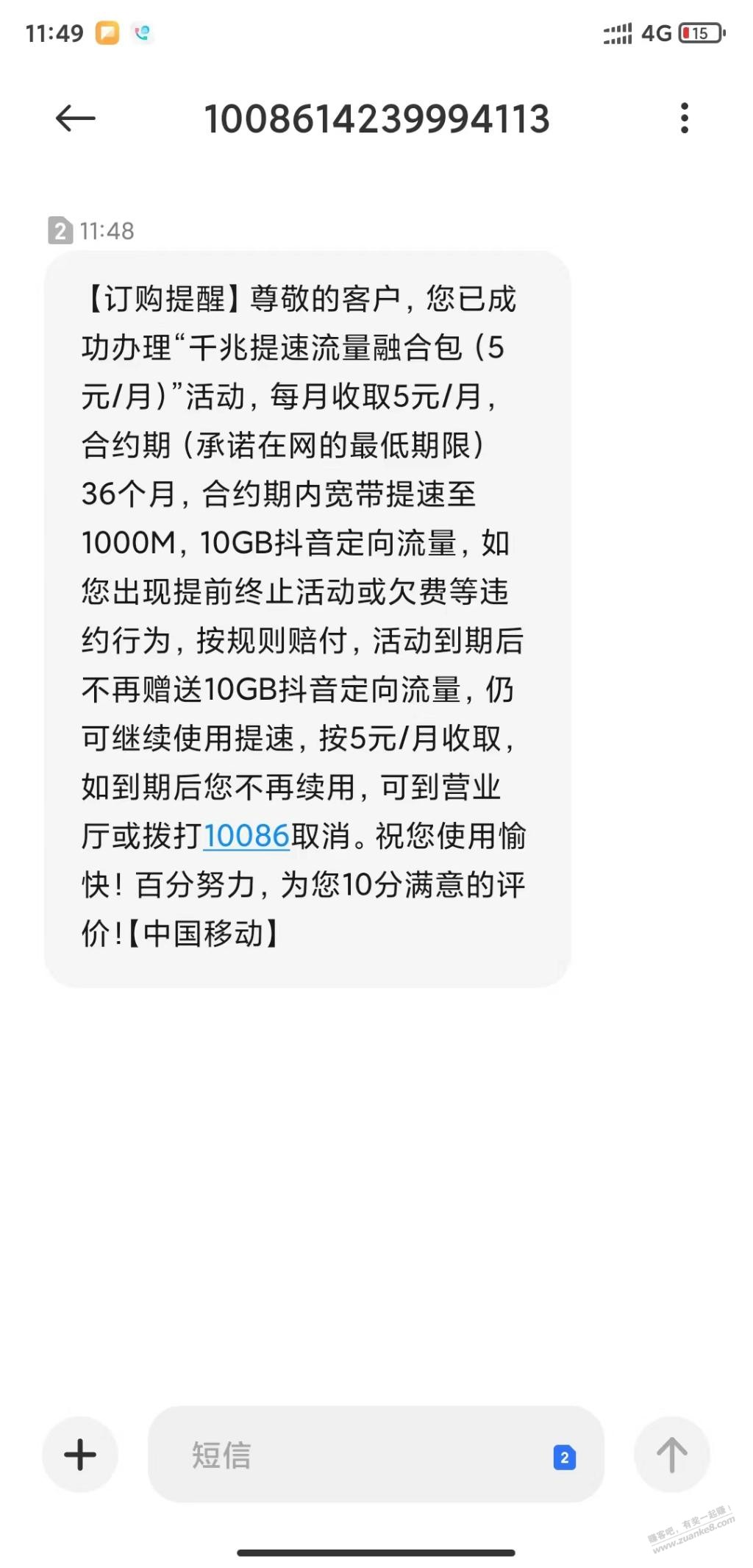Open the plus attachment button
The height and width of the screenshot is (1568, 753).
pyautogui.click(x=80, y=1455)
